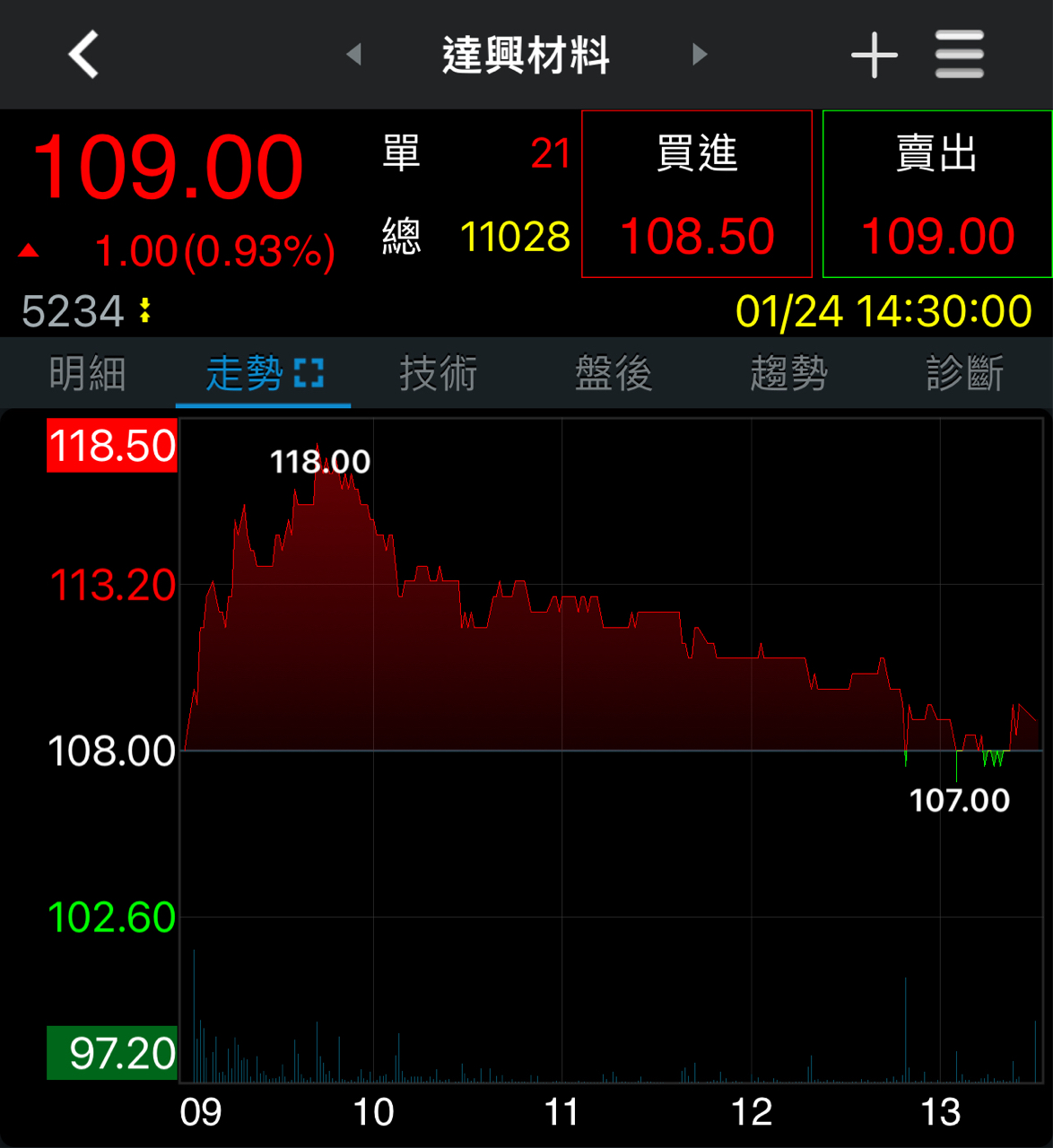Open the hamburger menu
This screenshot has height=1148, width=1053.
[x=959, y=55]
